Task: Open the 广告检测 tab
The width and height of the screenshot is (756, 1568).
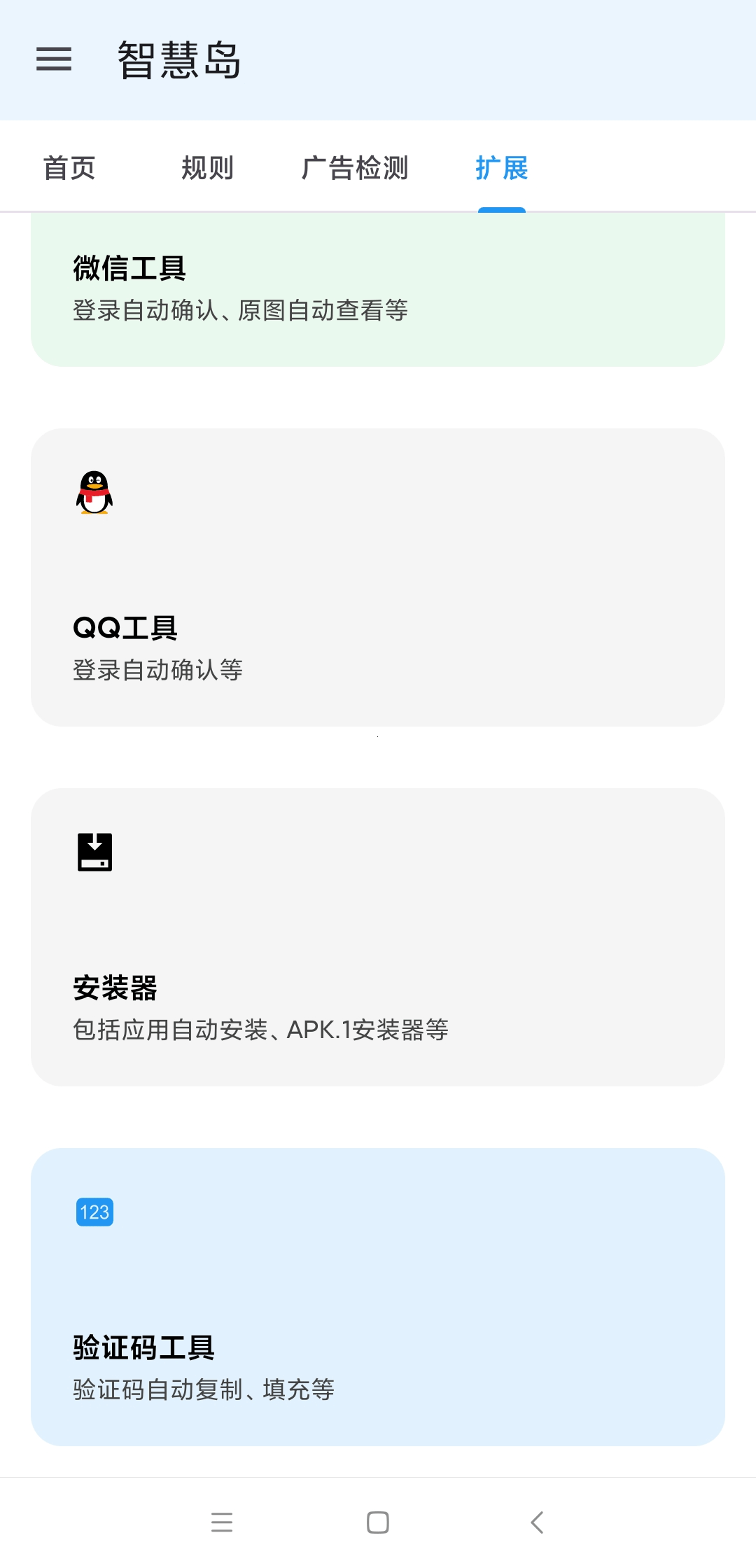Action: pos(356,168)
